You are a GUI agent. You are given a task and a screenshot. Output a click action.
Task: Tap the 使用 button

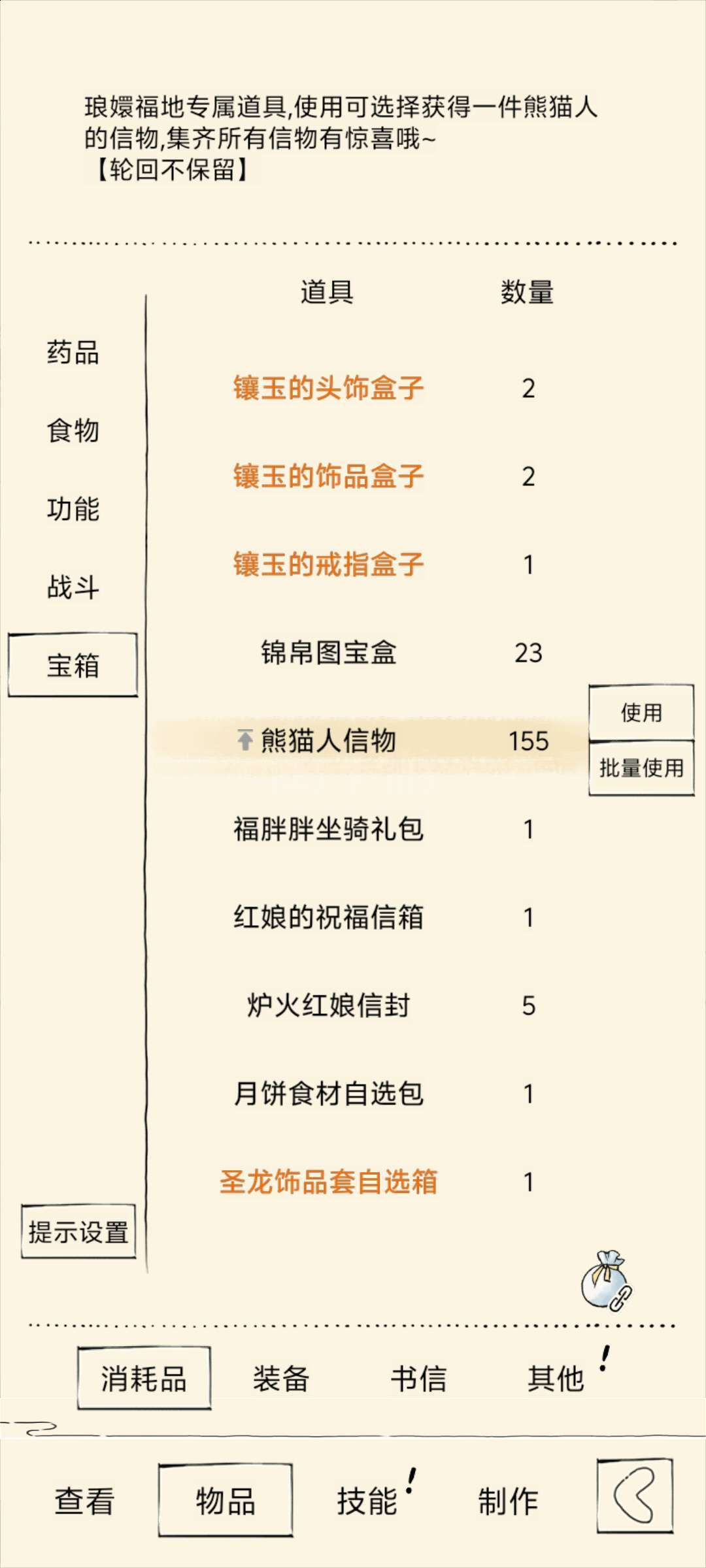(x=641, y=712)
